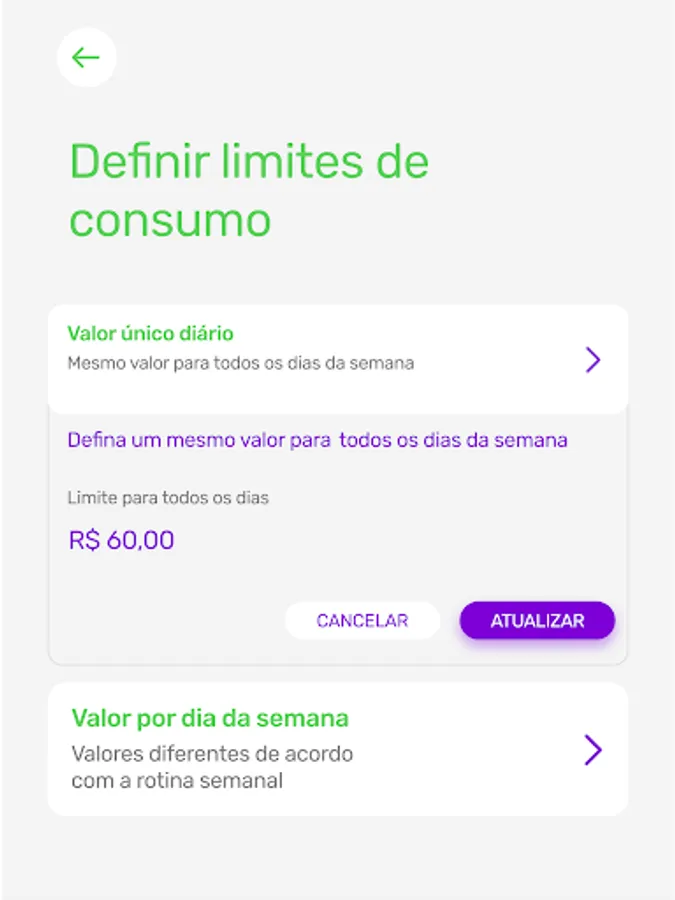Image resolution: width=675 pixels, height=900 pixels.
Task: Confirm with the ATUALIZAR button
Action: (x=537, y=620)
